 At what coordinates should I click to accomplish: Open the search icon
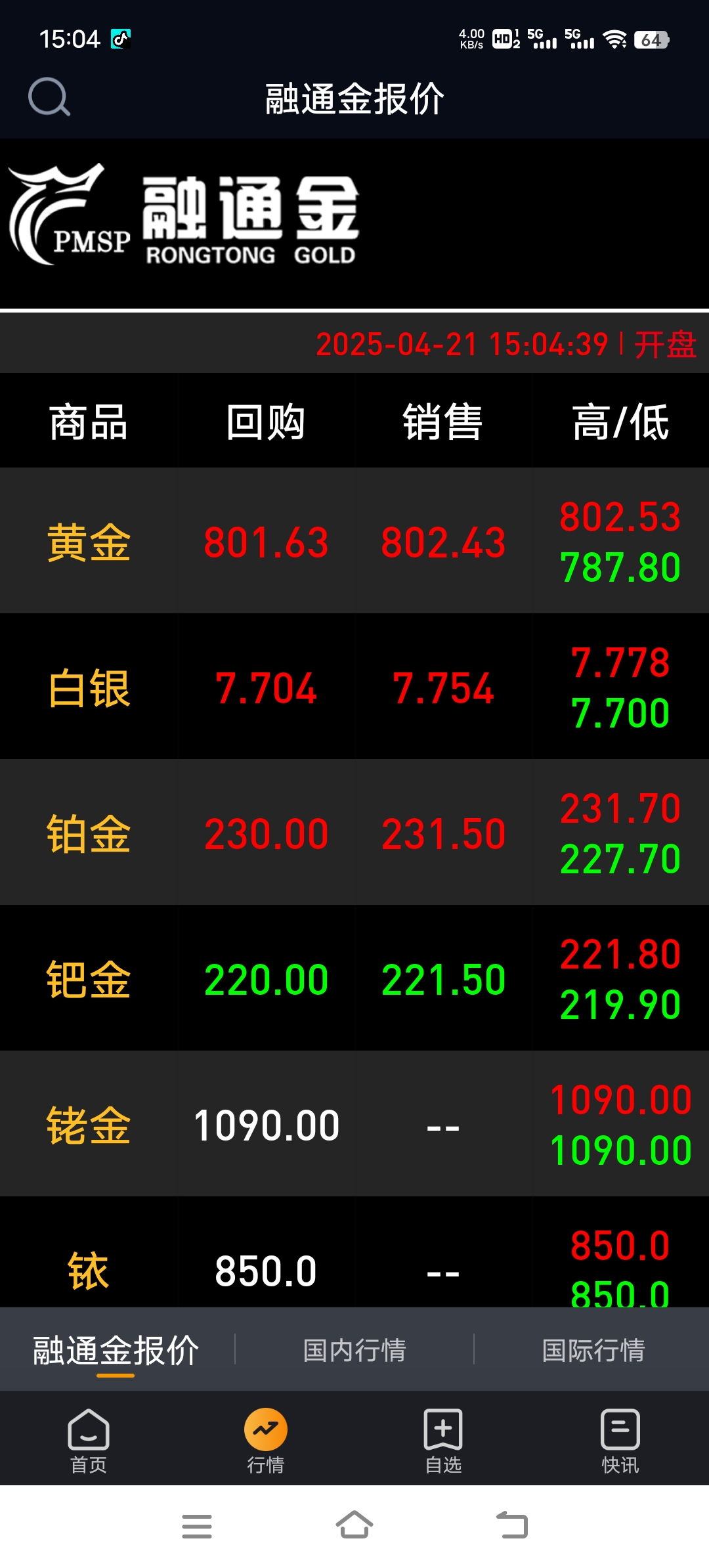[x=49, y=97]
